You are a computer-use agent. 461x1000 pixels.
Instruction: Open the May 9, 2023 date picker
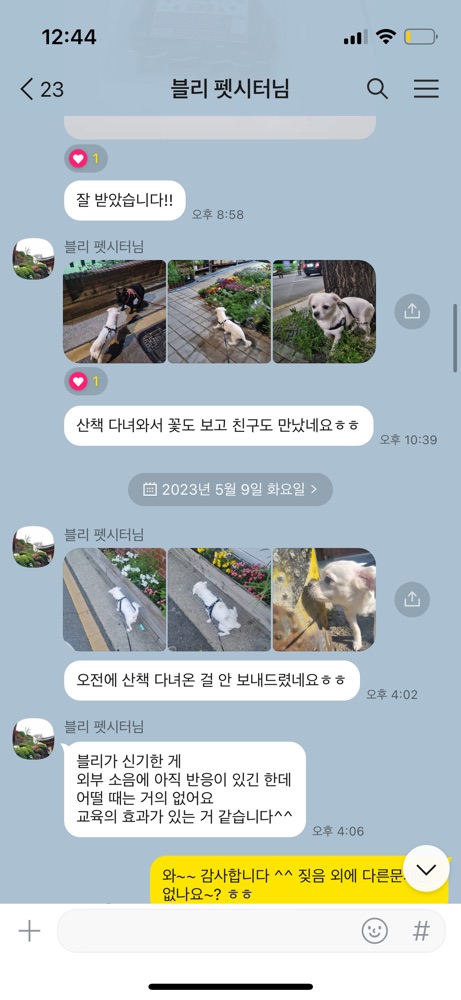(230, 489)
